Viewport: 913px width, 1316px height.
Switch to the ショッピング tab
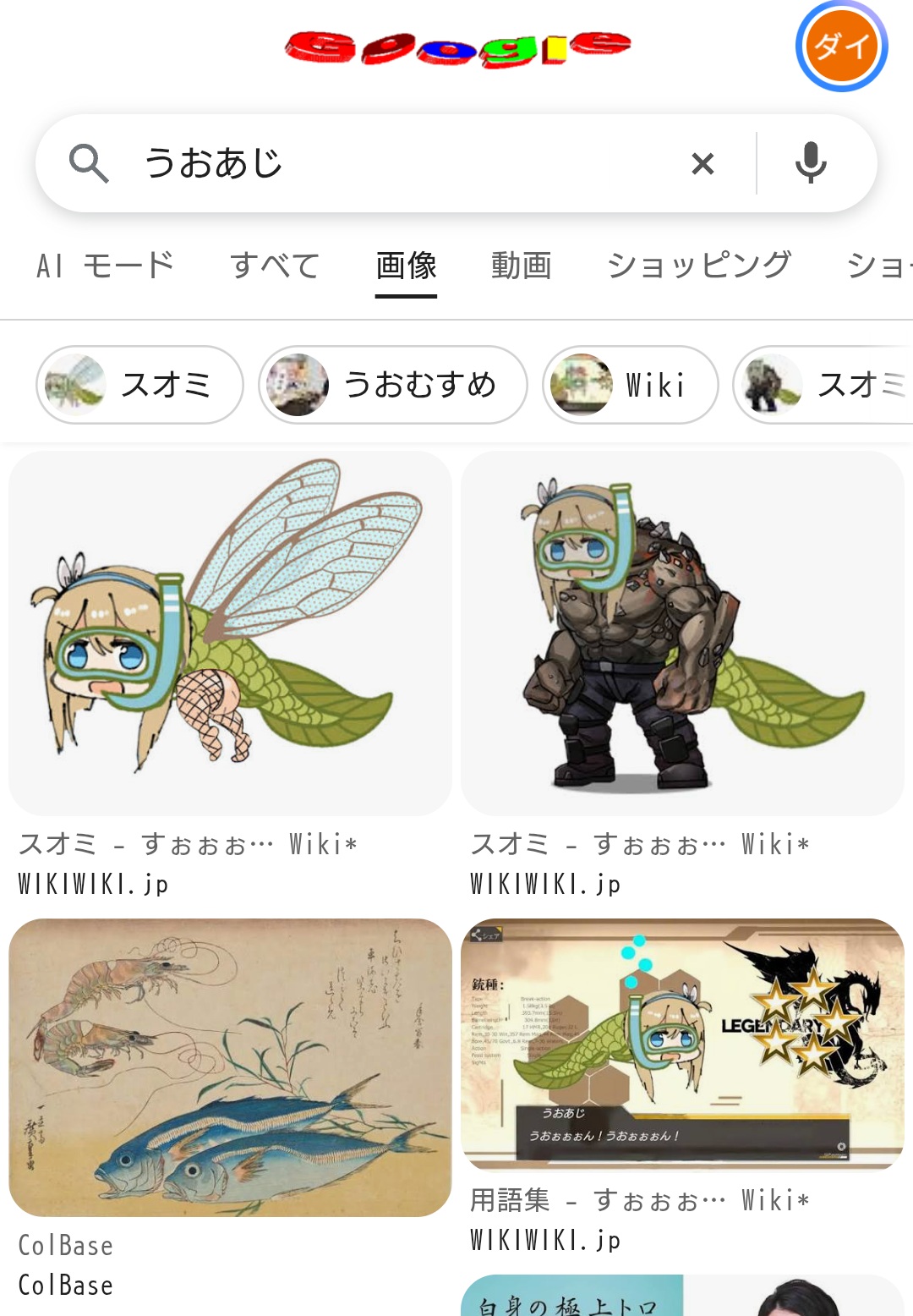click(x=699, y=266)
